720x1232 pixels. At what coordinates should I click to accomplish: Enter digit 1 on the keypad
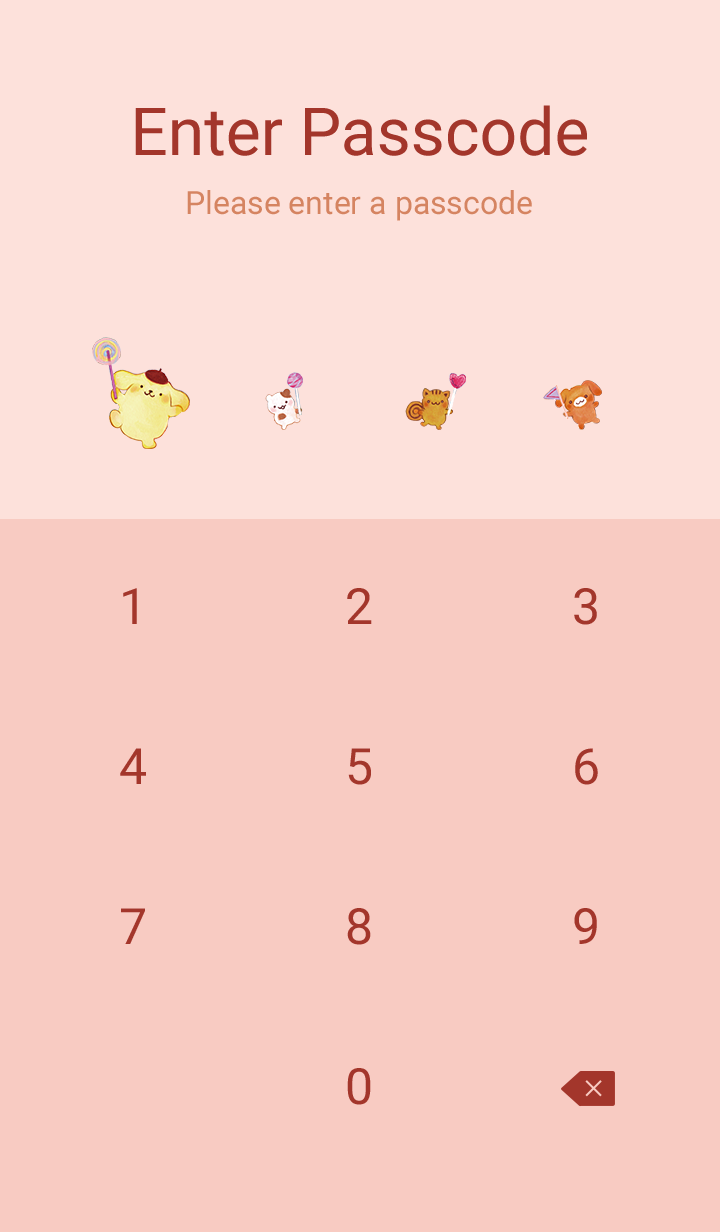tap(133, 607)
